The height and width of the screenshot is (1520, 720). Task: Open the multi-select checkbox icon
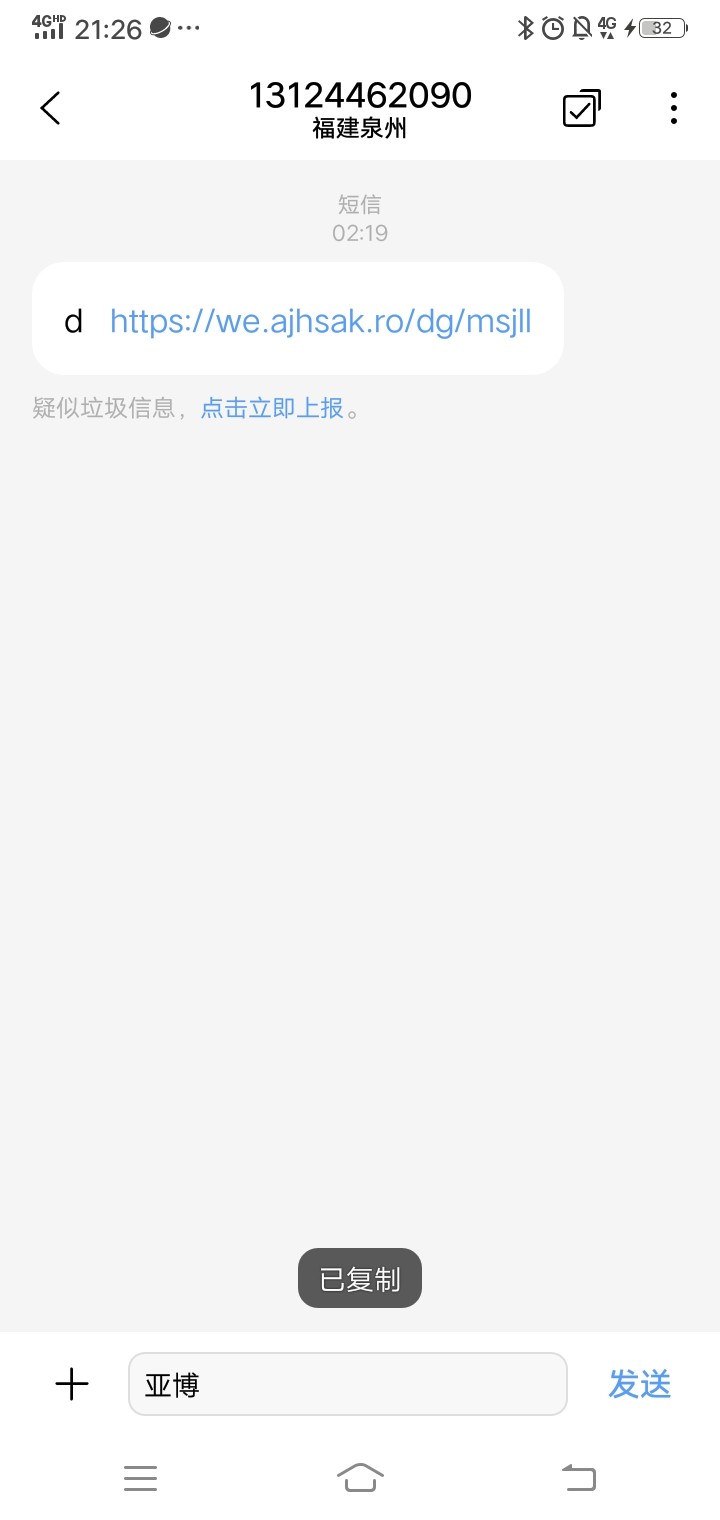(582, 108)
